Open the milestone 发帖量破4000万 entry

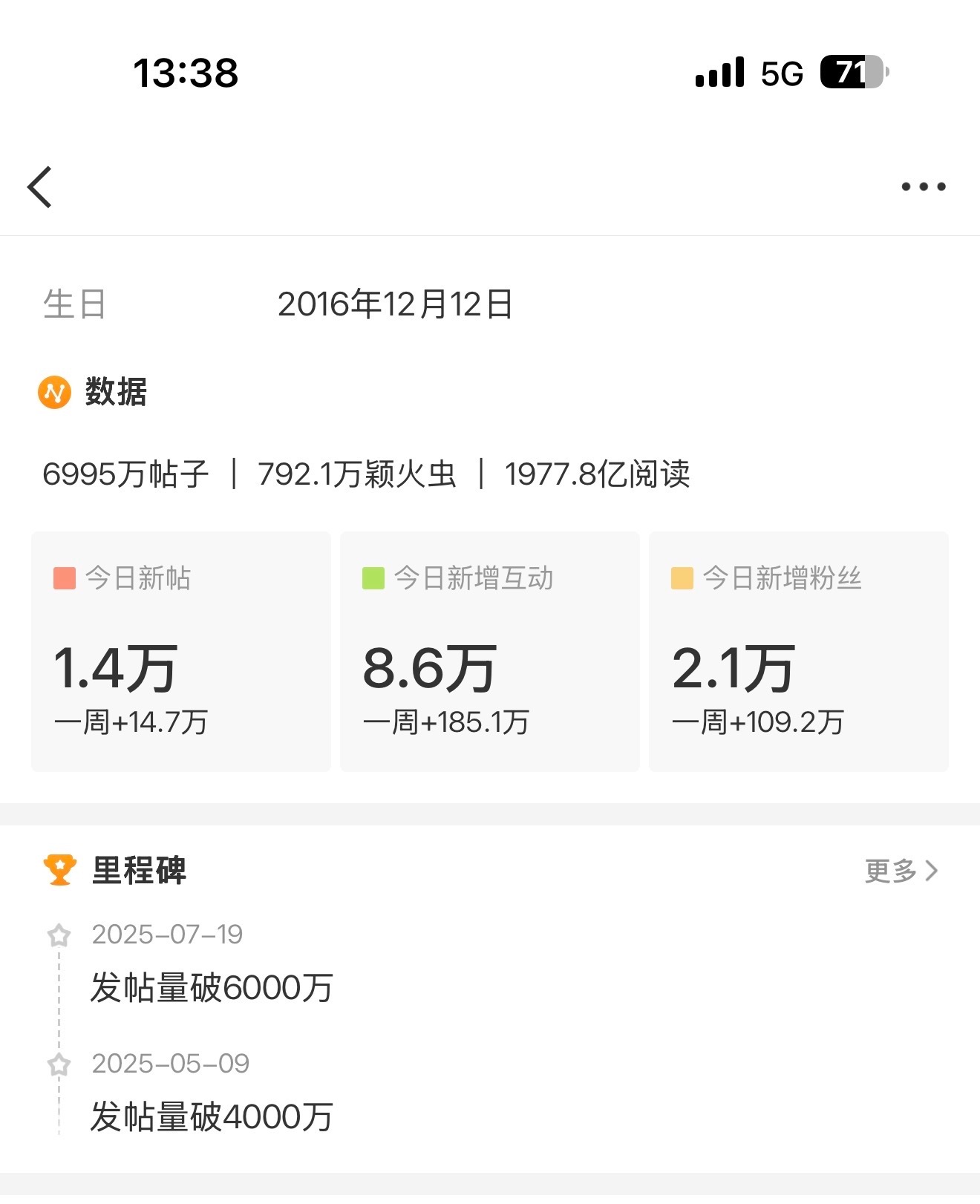coord(212,1114)
